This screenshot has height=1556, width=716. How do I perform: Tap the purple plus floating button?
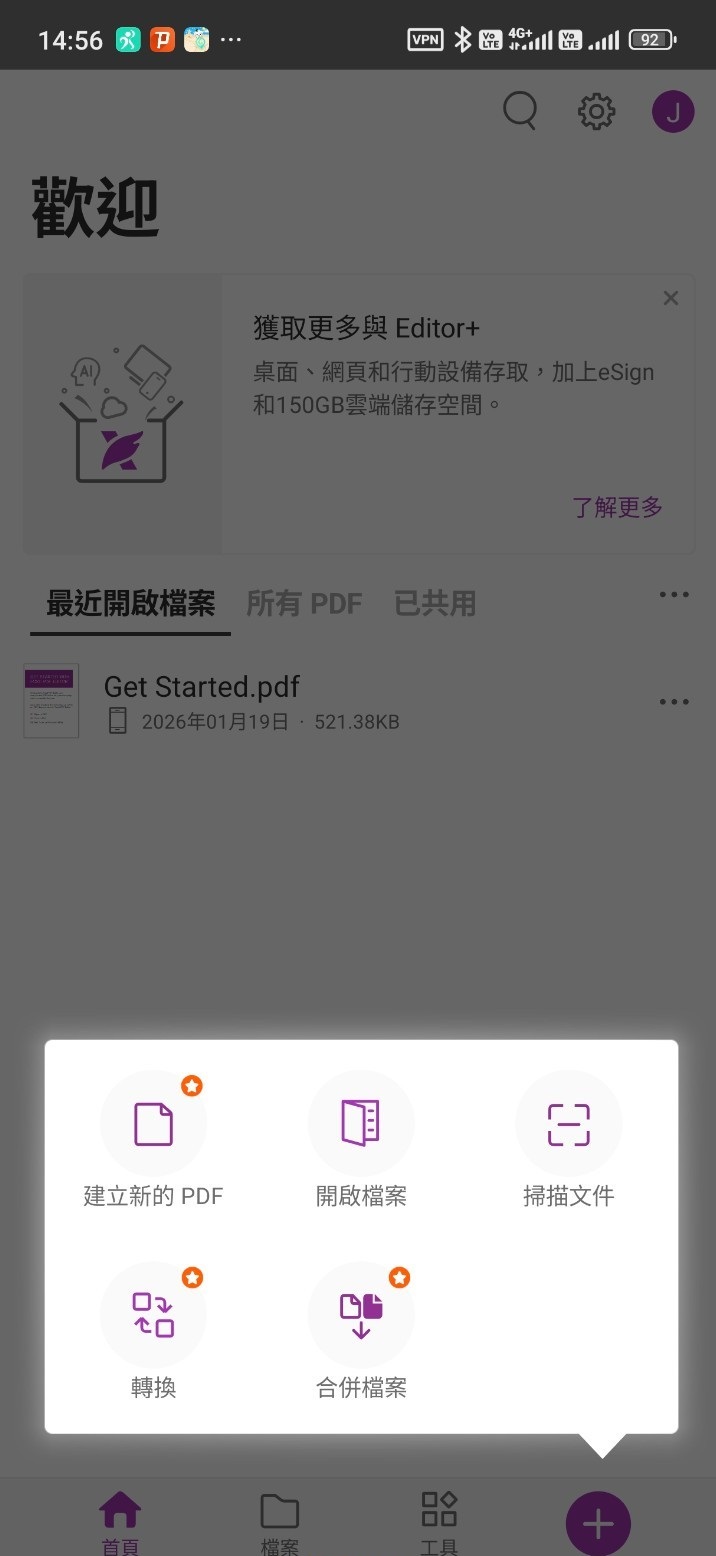[x=598, y=1524]
